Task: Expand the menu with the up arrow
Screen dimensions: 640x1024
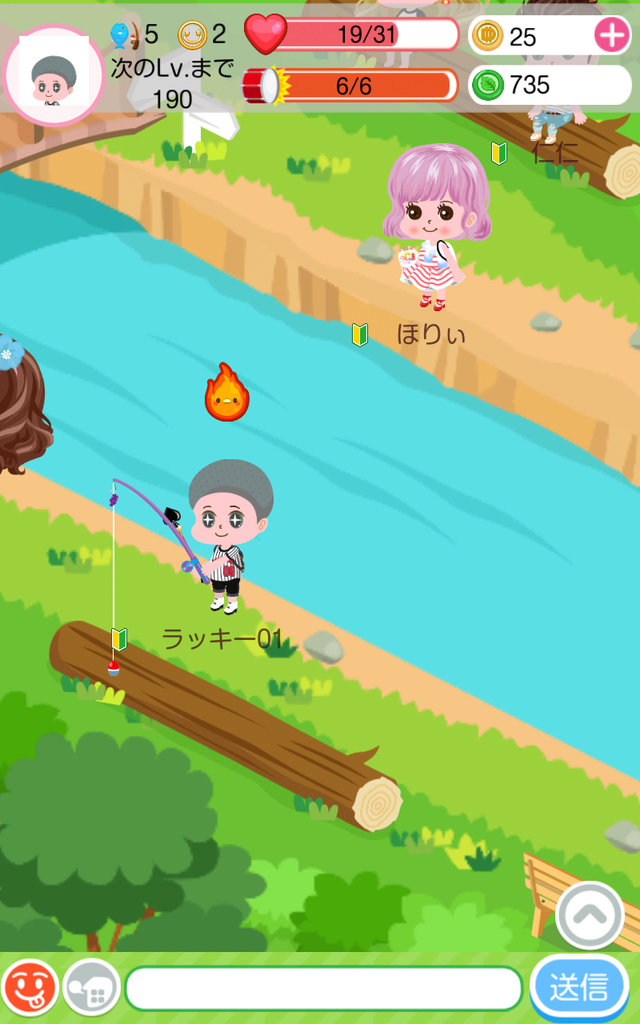Action: 589,914
